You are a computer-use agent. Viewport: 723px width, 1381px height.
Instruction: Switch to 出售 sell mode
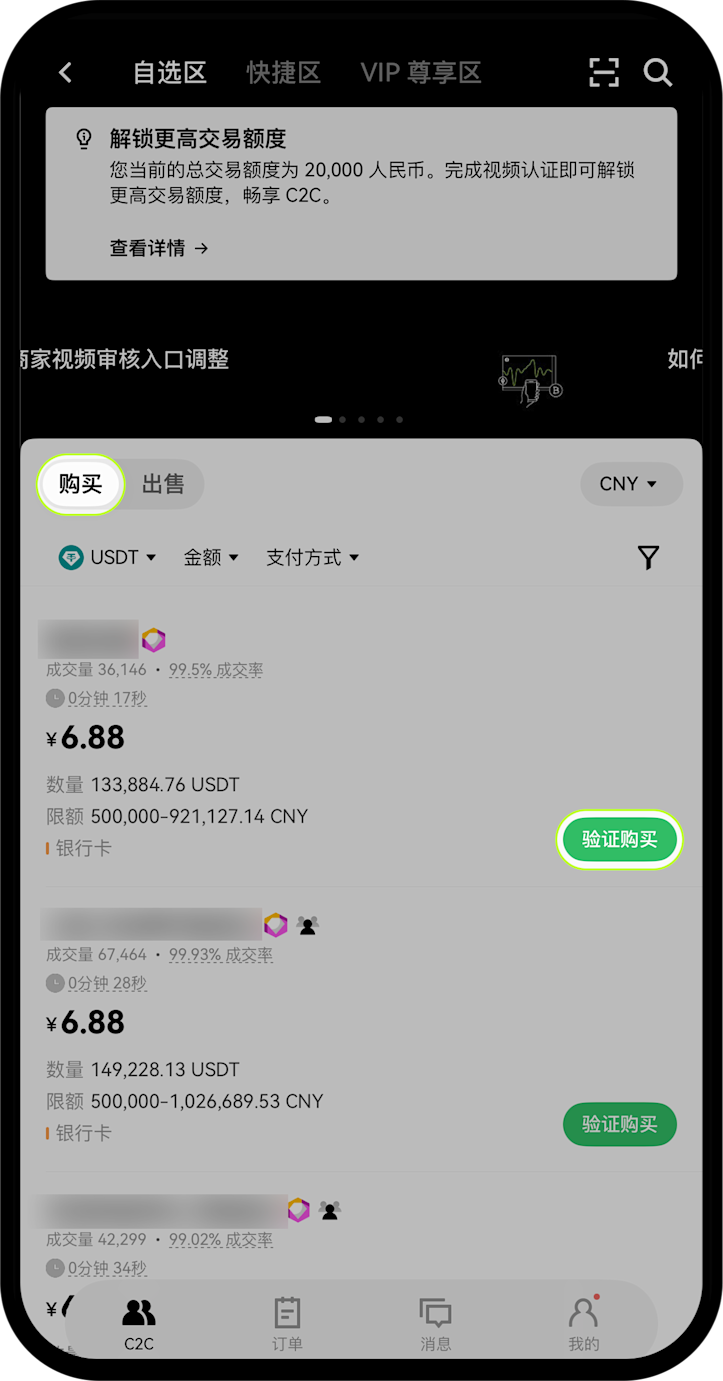162,484
